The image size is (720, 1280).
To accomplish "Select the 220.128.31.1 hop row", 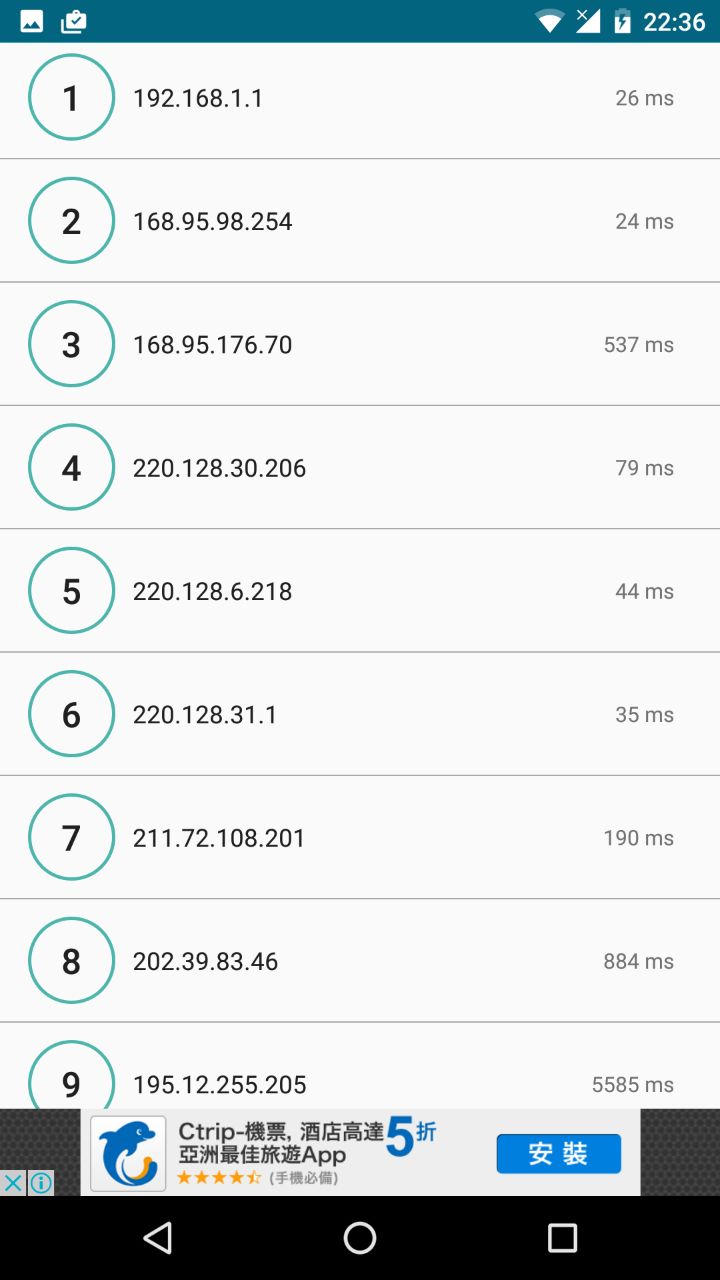I will tap(360, 714).
